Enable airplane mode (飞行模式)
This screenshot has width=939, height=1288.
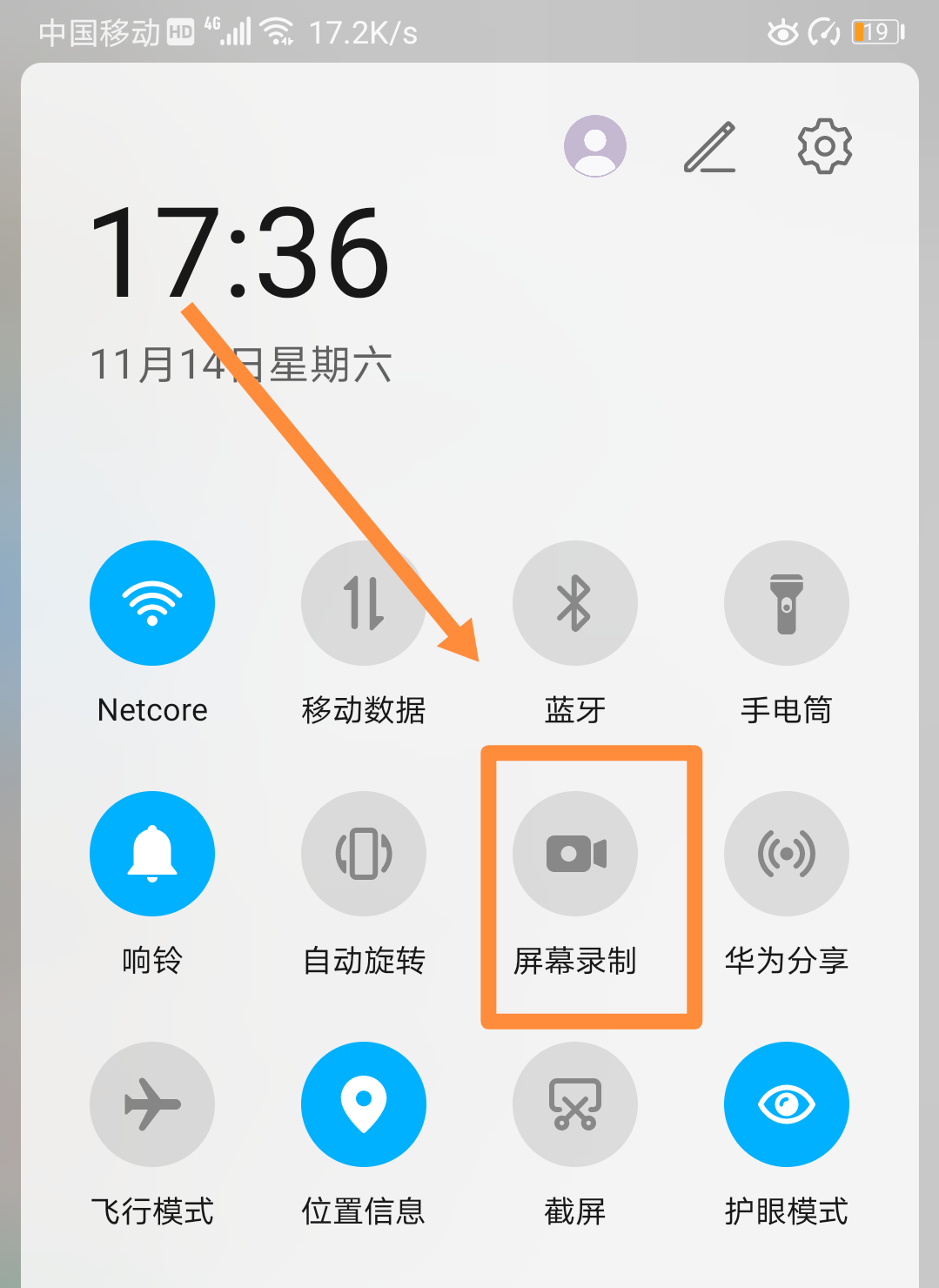152,1104
